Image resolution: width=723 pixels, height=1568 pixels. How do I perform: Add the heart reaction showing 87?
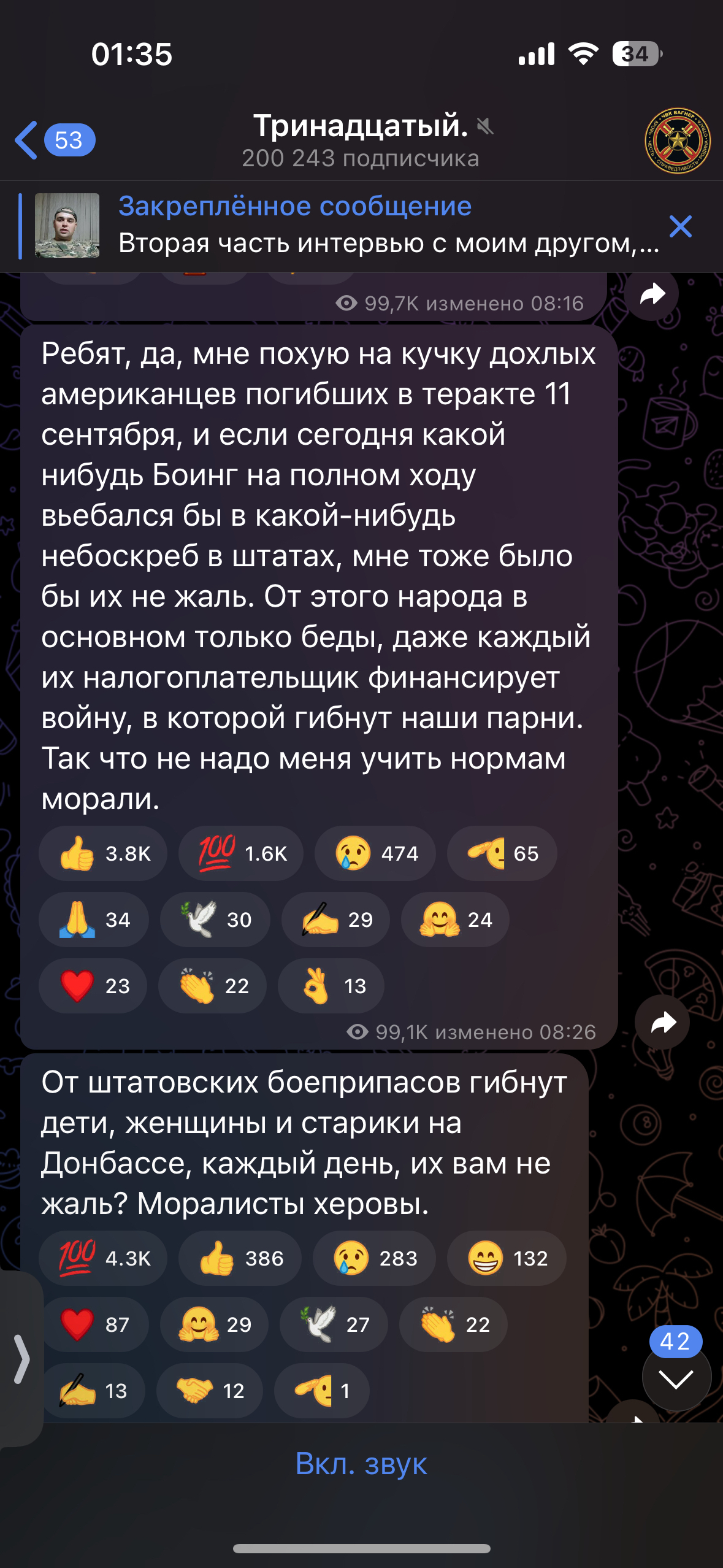tap(94, 1324)
